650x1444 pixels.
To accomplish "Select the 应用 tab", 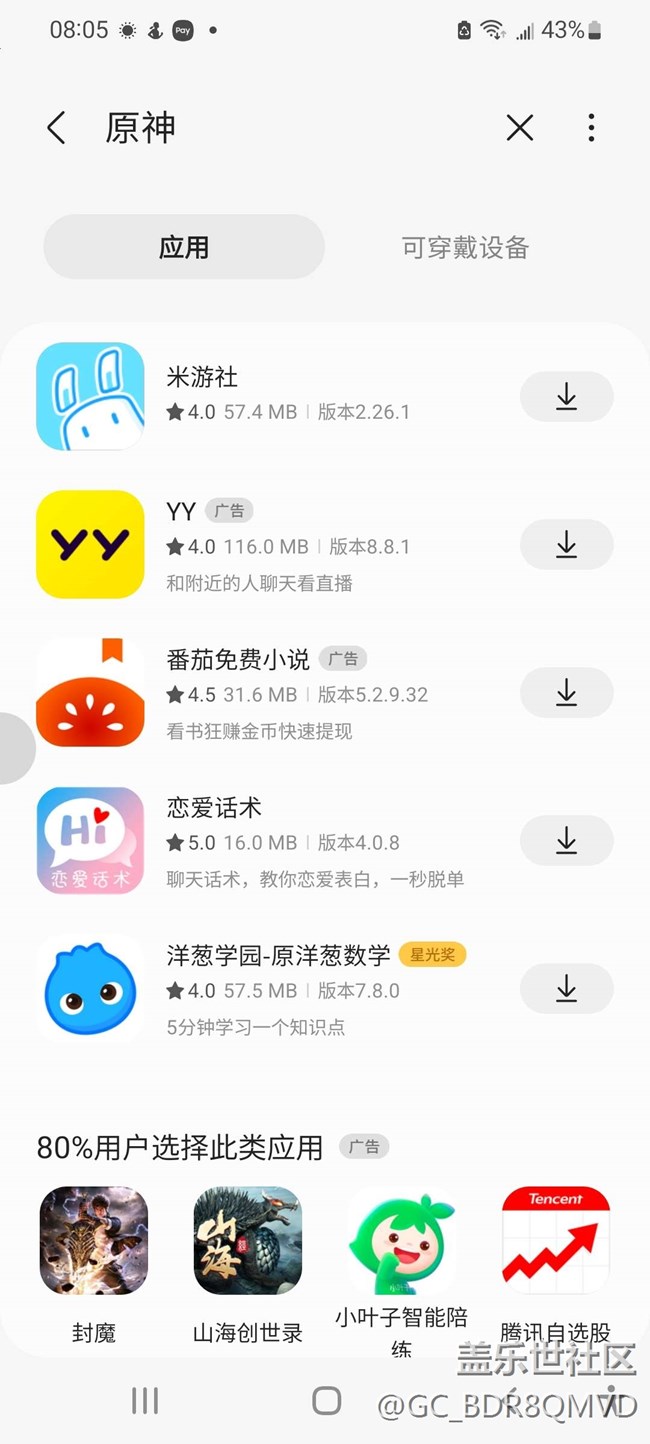I will pos(184,248).
